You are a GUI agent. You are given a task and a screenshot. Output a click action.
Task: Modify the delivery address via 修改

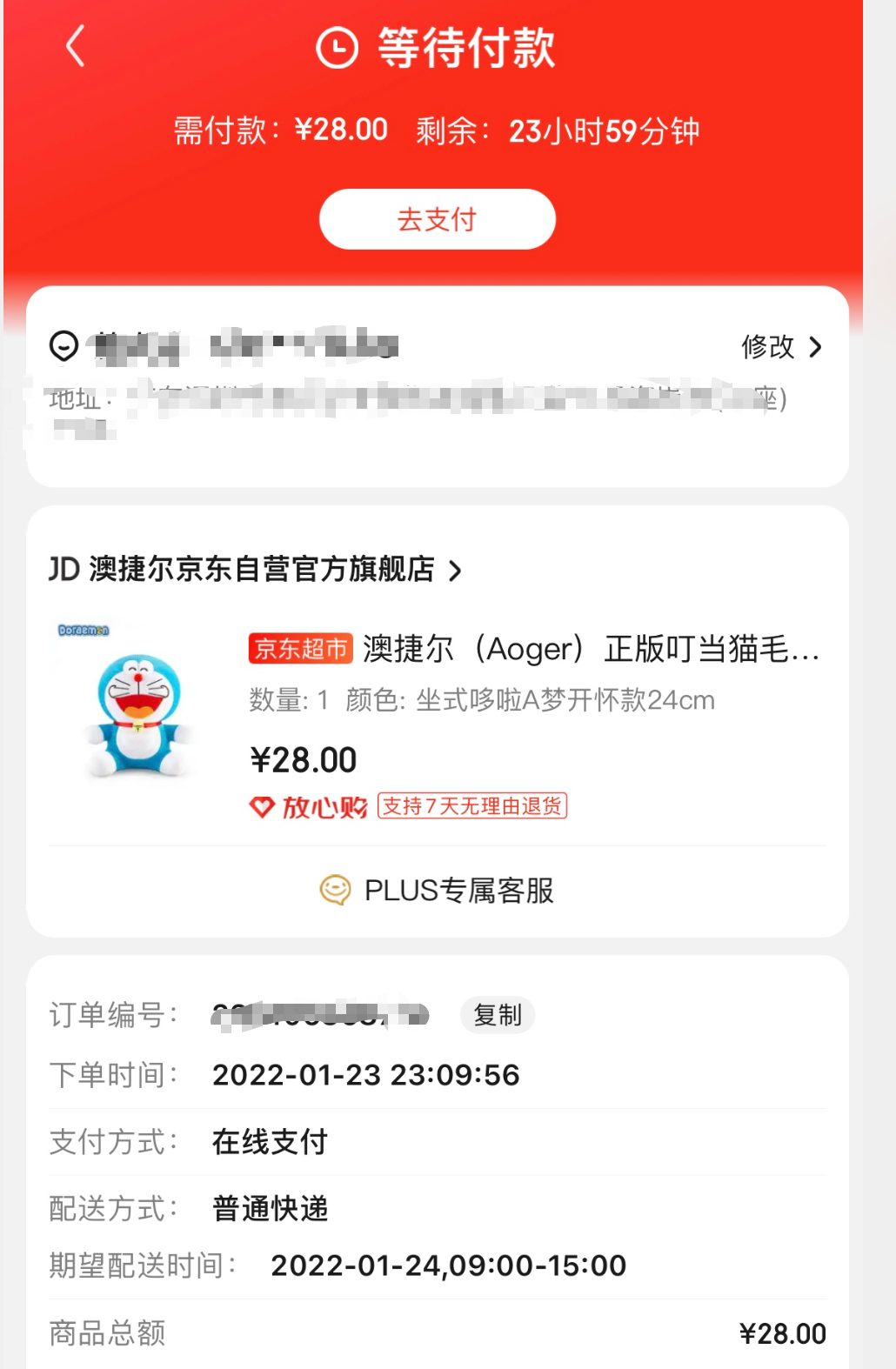pos(780,347)
